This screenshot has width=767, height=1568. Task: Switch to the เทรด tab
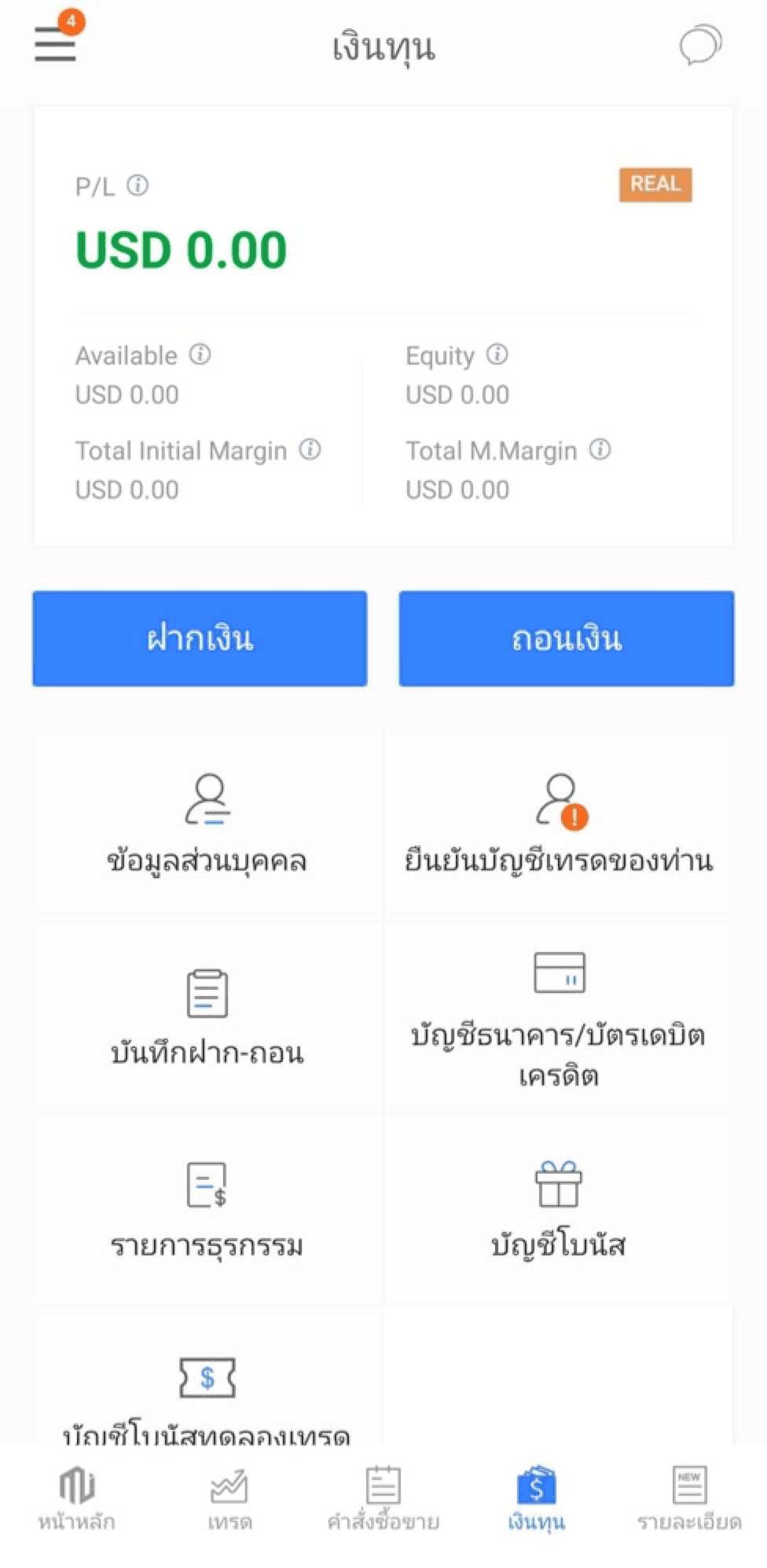point(229,1499)
